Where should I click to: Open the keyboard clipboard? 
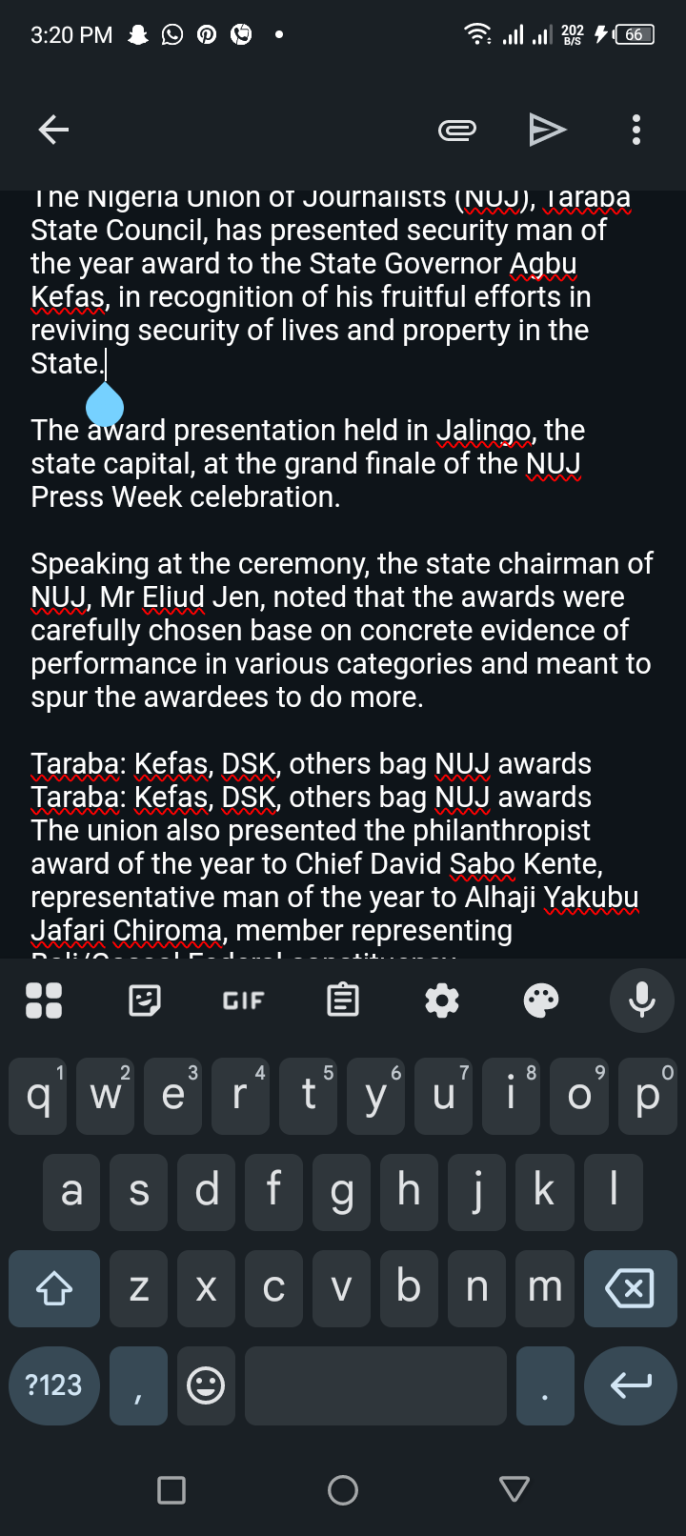coord(343,1000)
